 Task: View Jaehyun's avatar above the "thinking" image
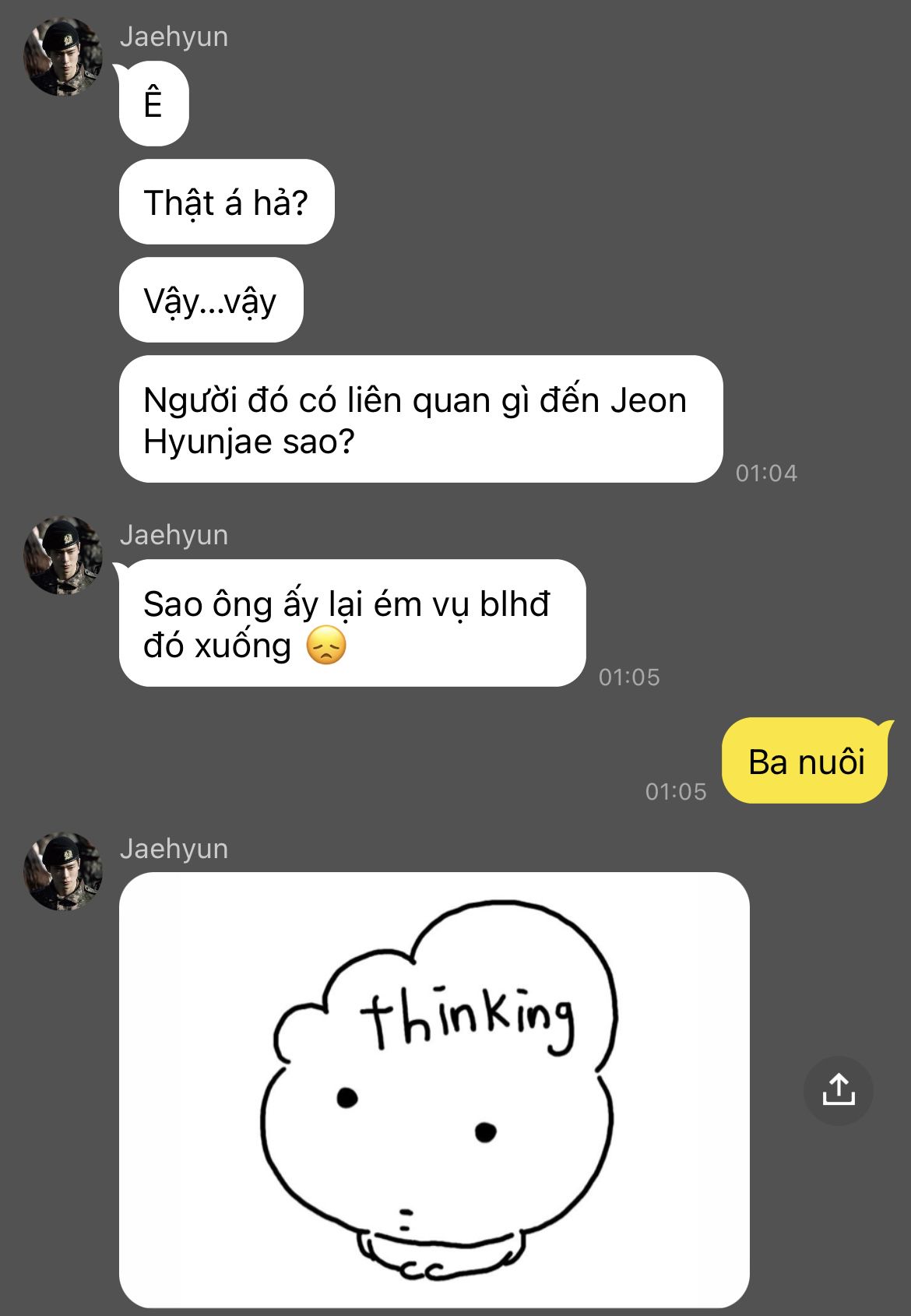[x=63, y=871]
